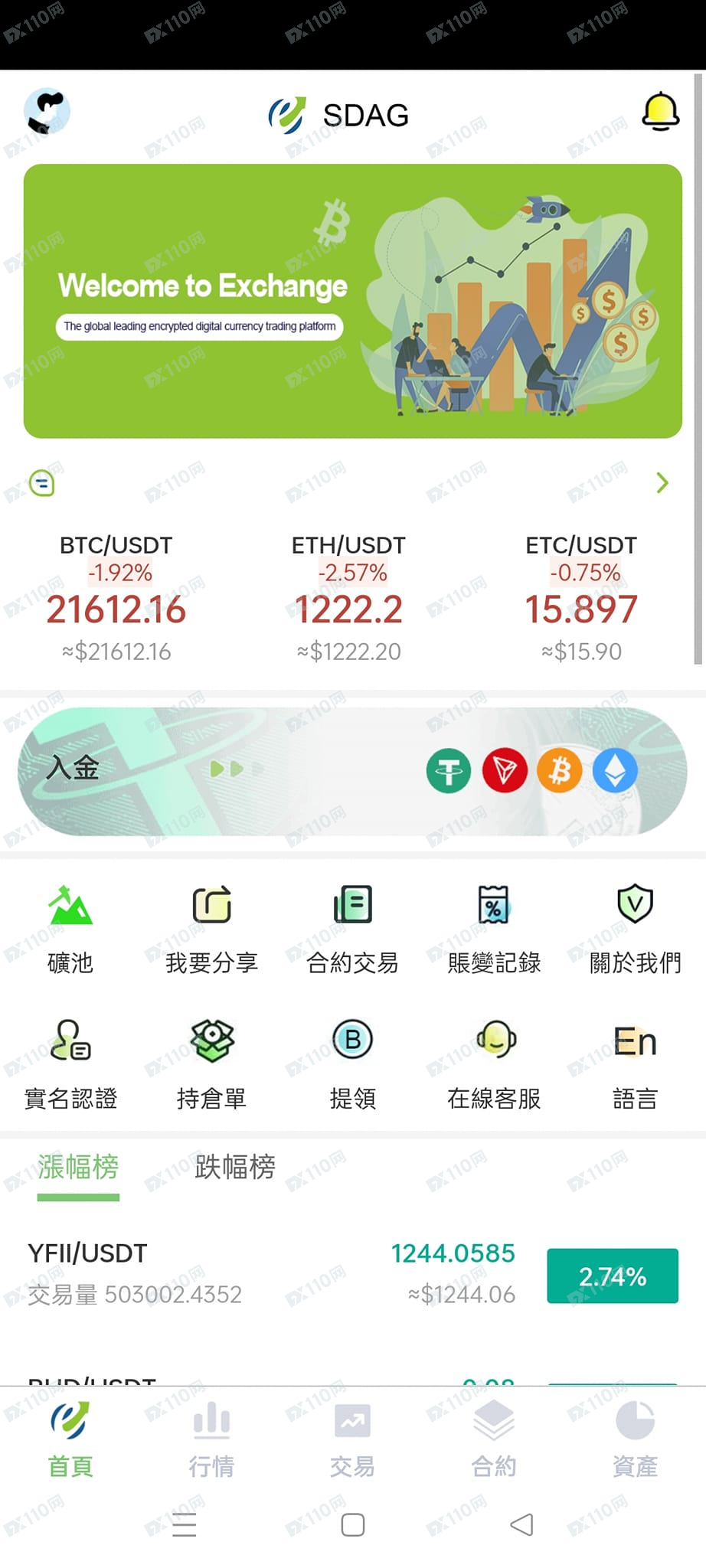The width and height of the screenshot is (706, 1568).
Task: Expand announcements with the green arrow
Action: point(662,482)
